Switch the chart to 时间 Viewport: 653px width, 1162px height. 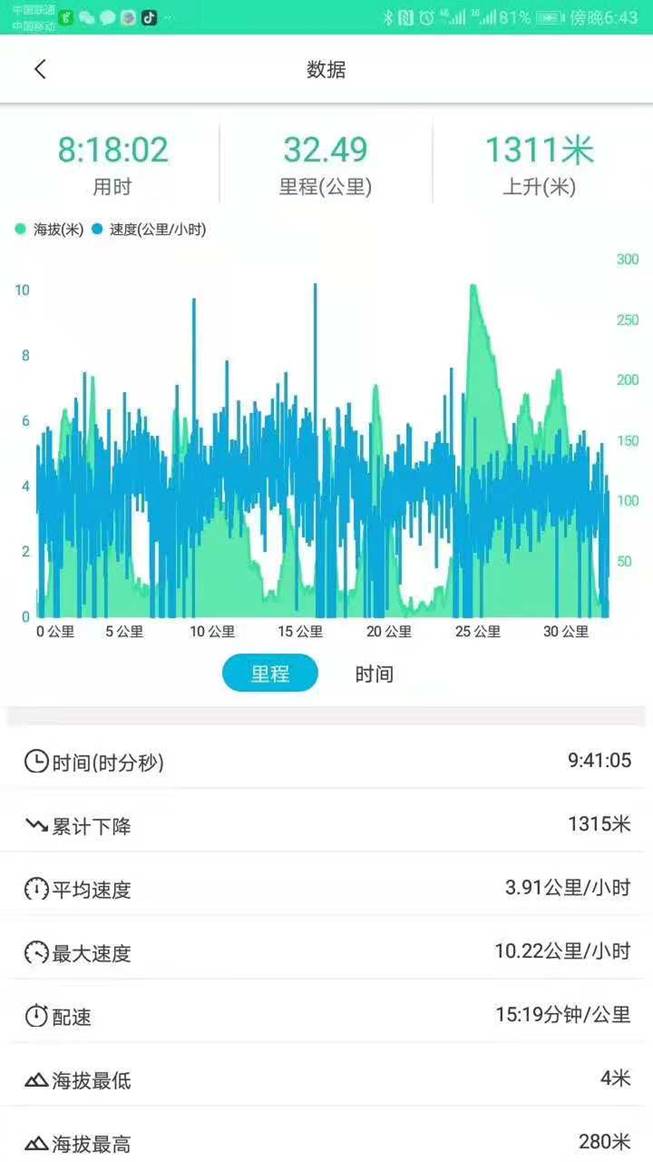click(x=374, y=674)
